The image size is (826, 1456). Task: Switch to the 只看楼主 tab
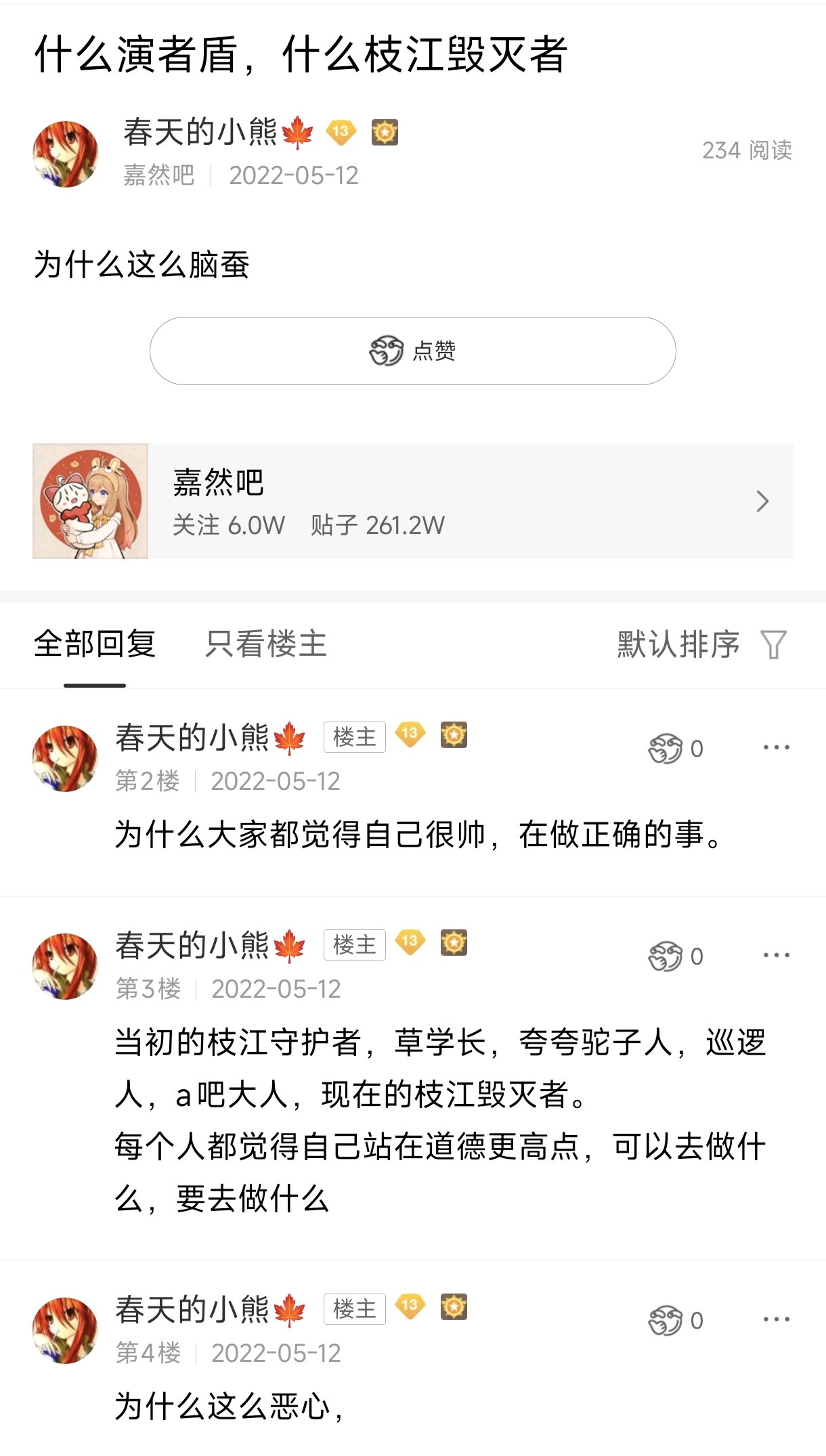[x=266, y=644]
